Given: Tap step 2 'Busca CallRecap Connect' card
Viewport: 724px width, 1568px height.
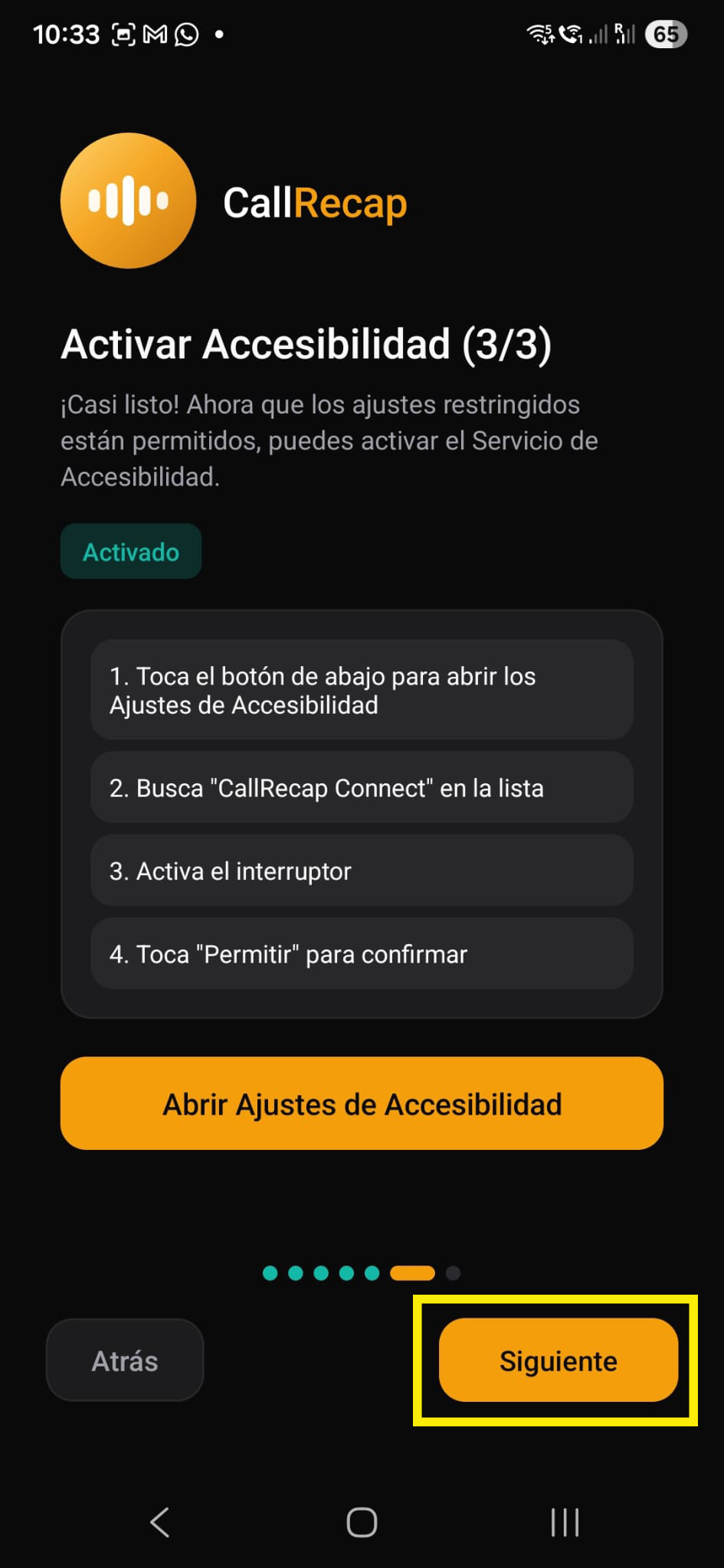Looking at the screenshot, I should pos(361,787).
